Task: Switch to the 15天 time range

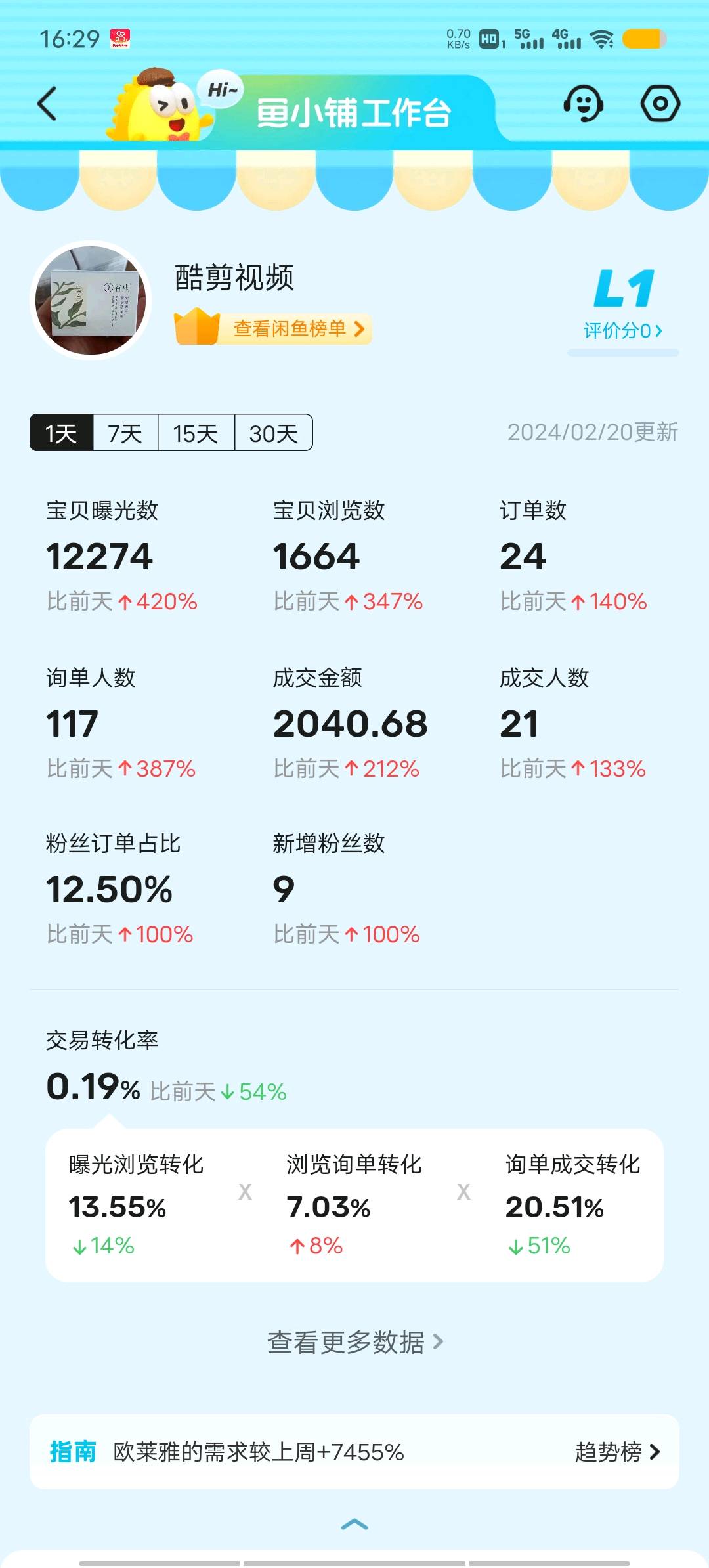Action: pos(196,433)
